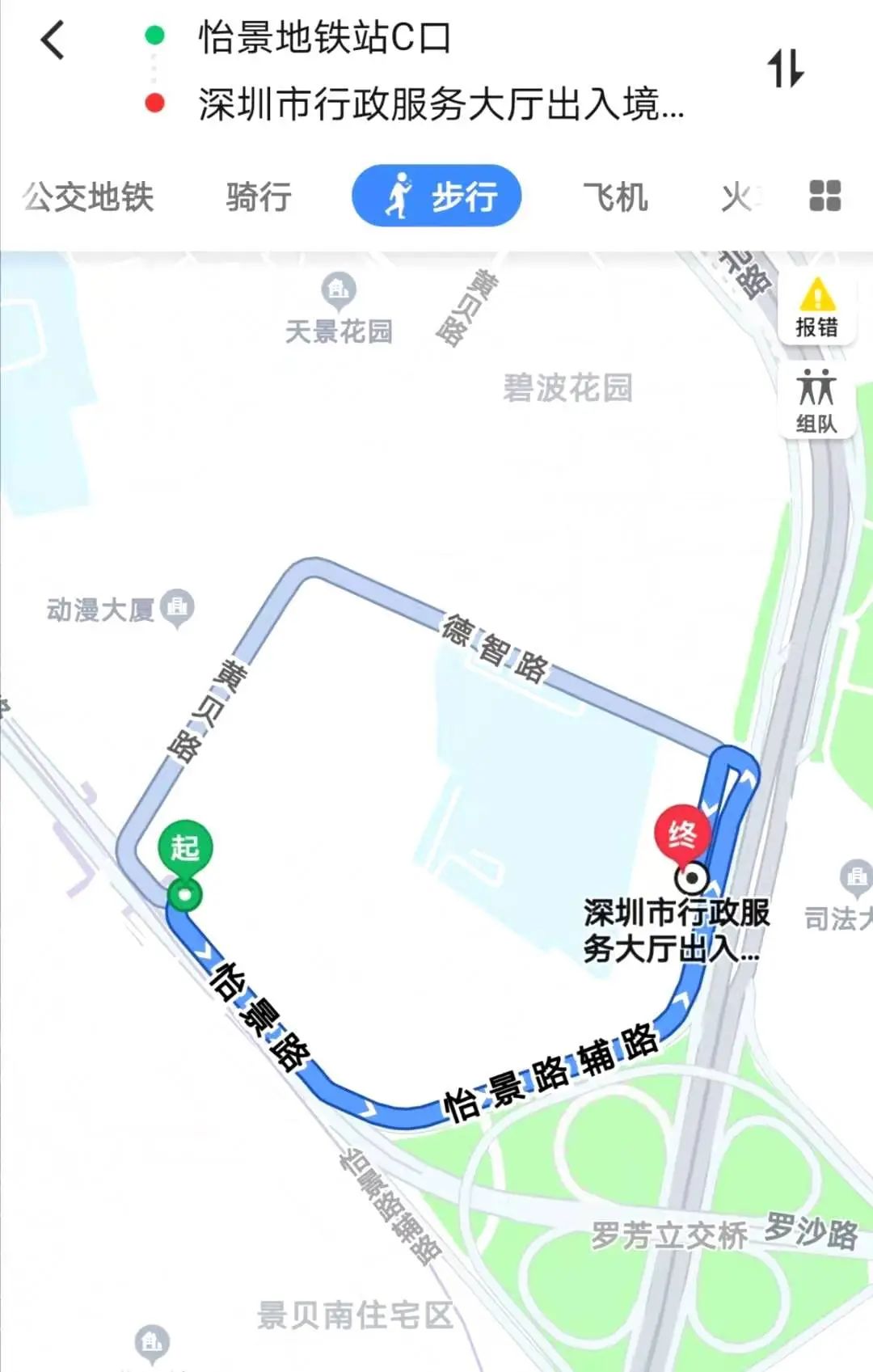This screenshot has width=873, height=1372.
Task: Switch to the 骑行 cycling tab
Action: pos(259,197)
